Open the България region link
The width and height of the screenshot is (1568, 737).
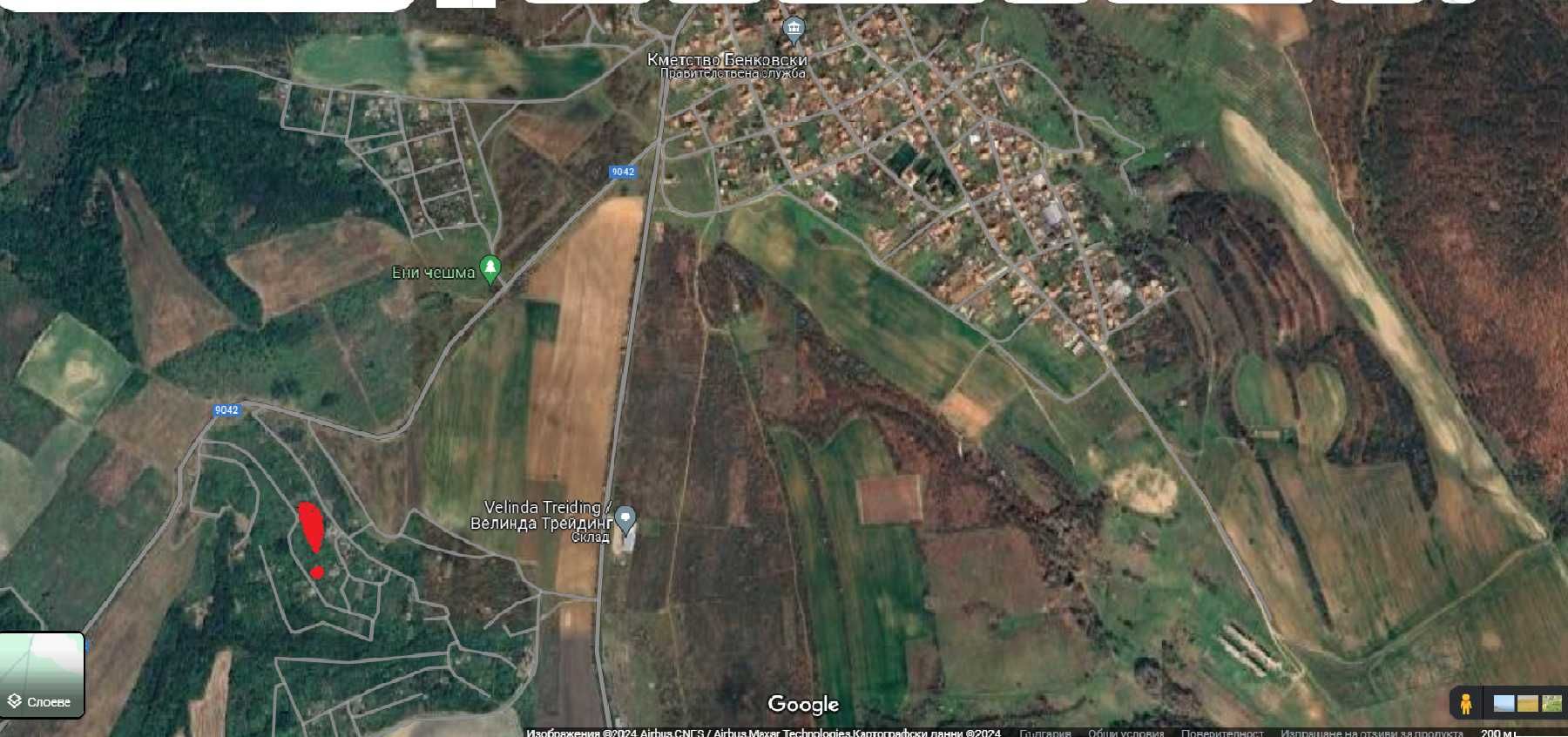click(x=1045, y=733)
